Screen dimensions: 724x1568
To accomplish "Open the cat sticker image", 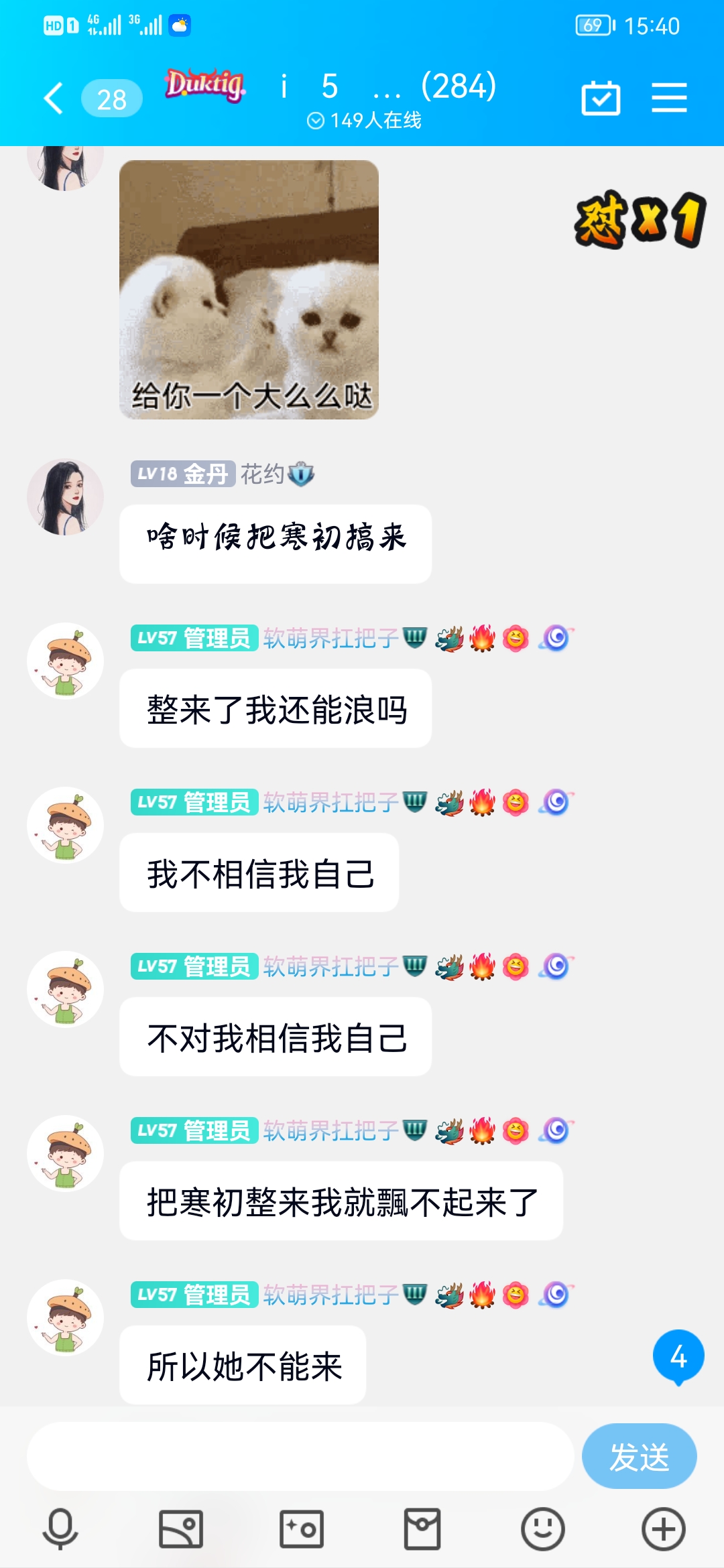I will point(249,289).
